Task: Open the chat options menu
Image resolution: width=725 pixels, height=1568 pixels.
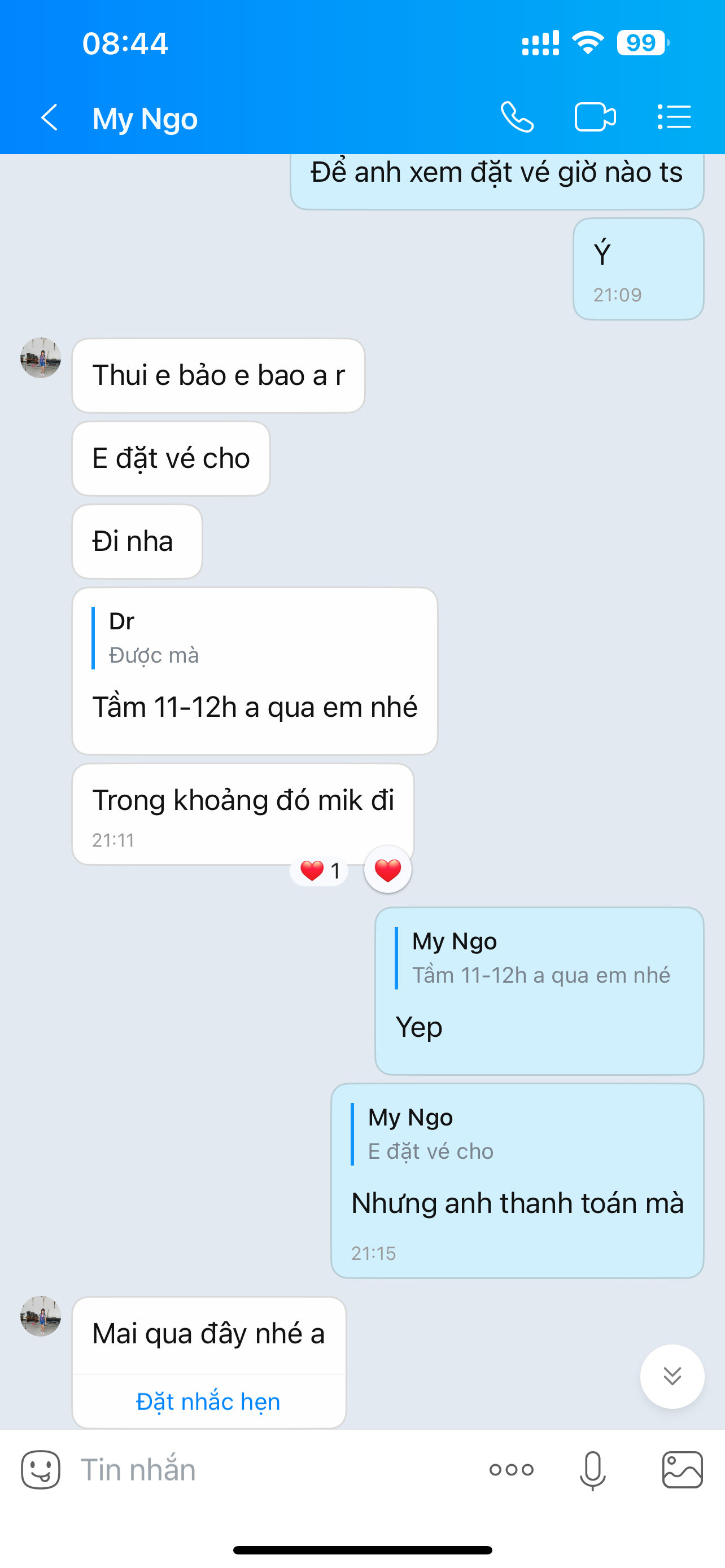Action: [x=674, y=117]
